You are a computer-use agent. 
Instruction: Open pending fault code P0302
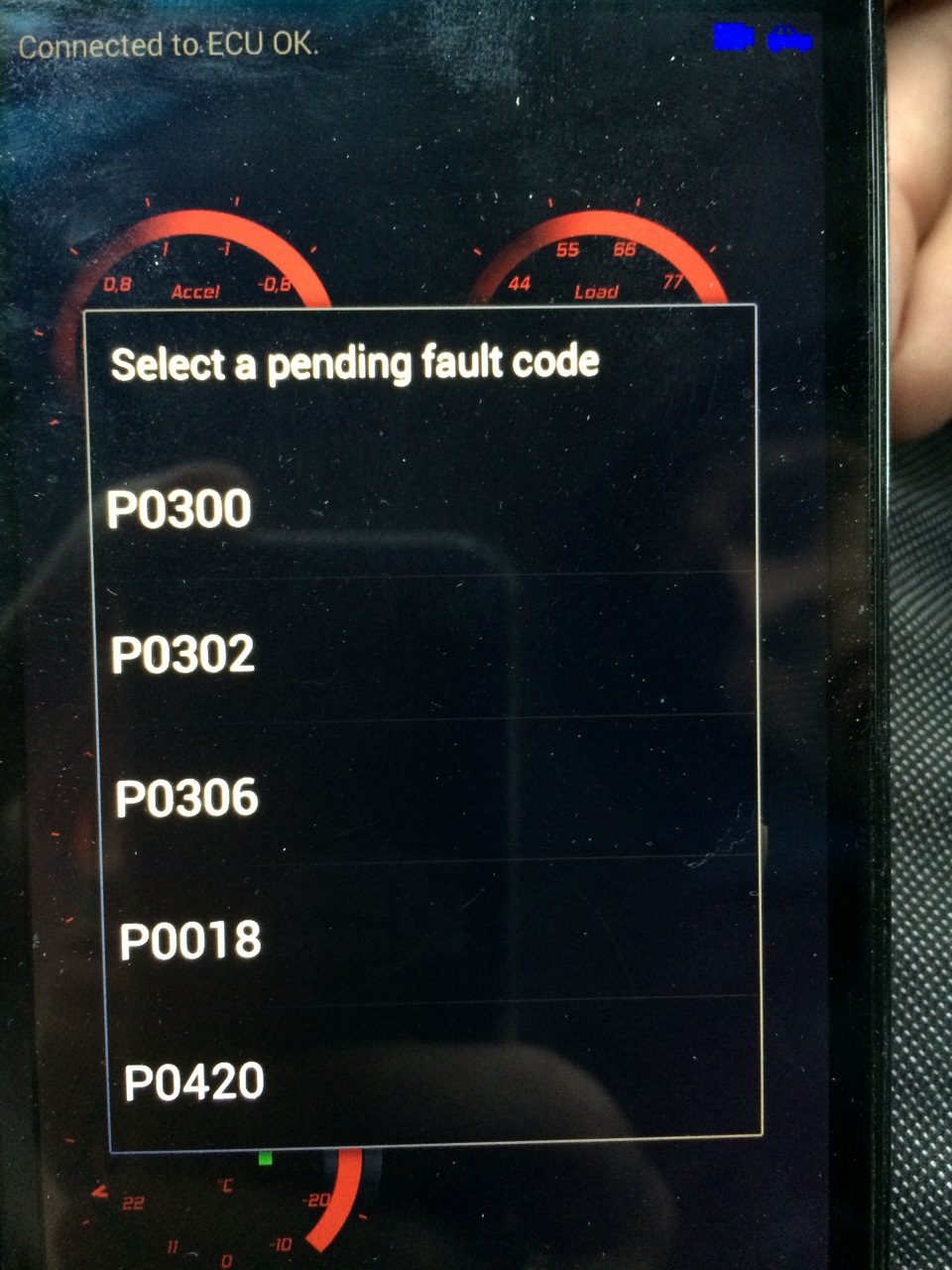(183, 655)
